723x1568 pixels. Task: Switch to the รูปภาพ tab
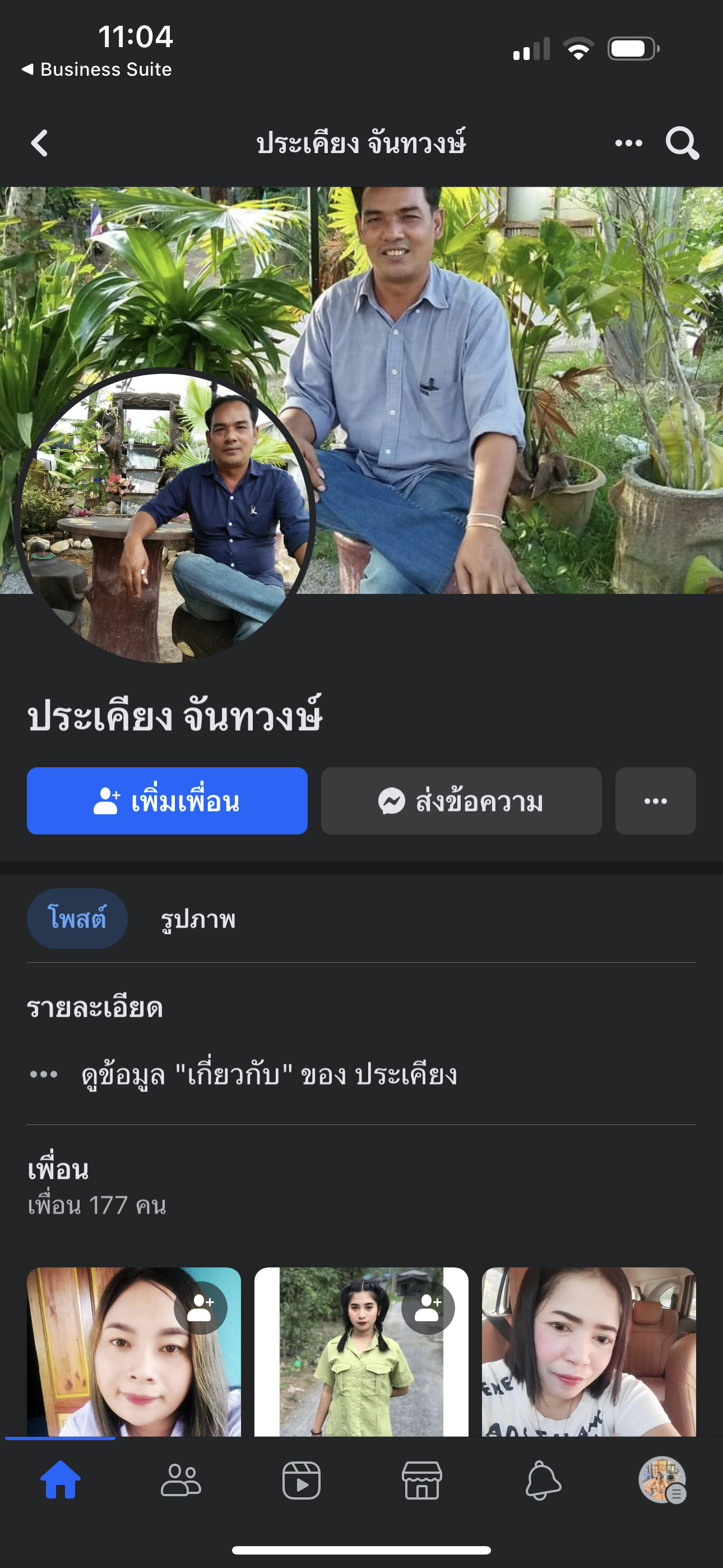click(x=198, y=919)
